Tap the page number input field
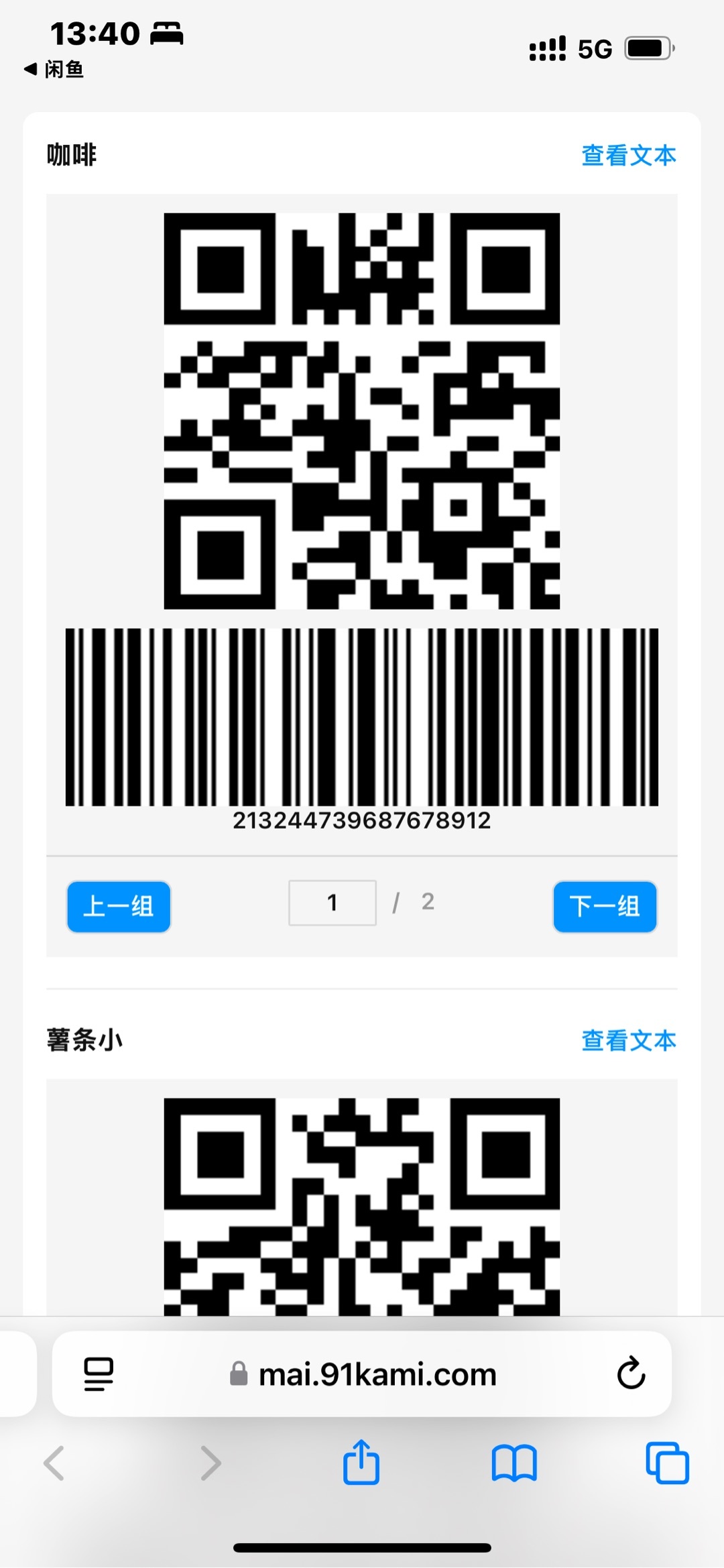The width and height of the screenshot is (724, 1568). 333,903
